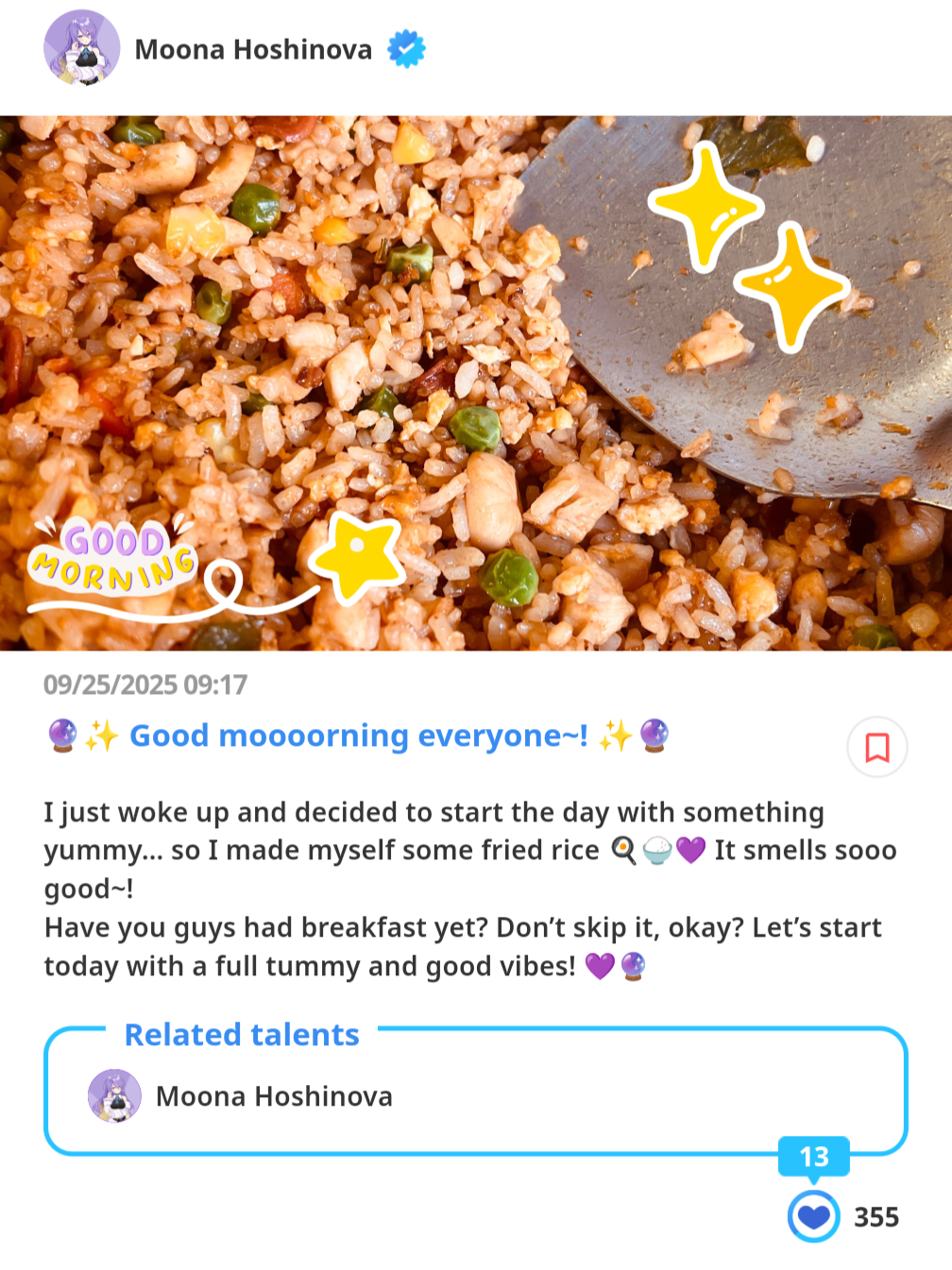This screenshot has width=952, height=1270.
Task: Open Moona Hoshinova under Related talents
Action: 273,1096
